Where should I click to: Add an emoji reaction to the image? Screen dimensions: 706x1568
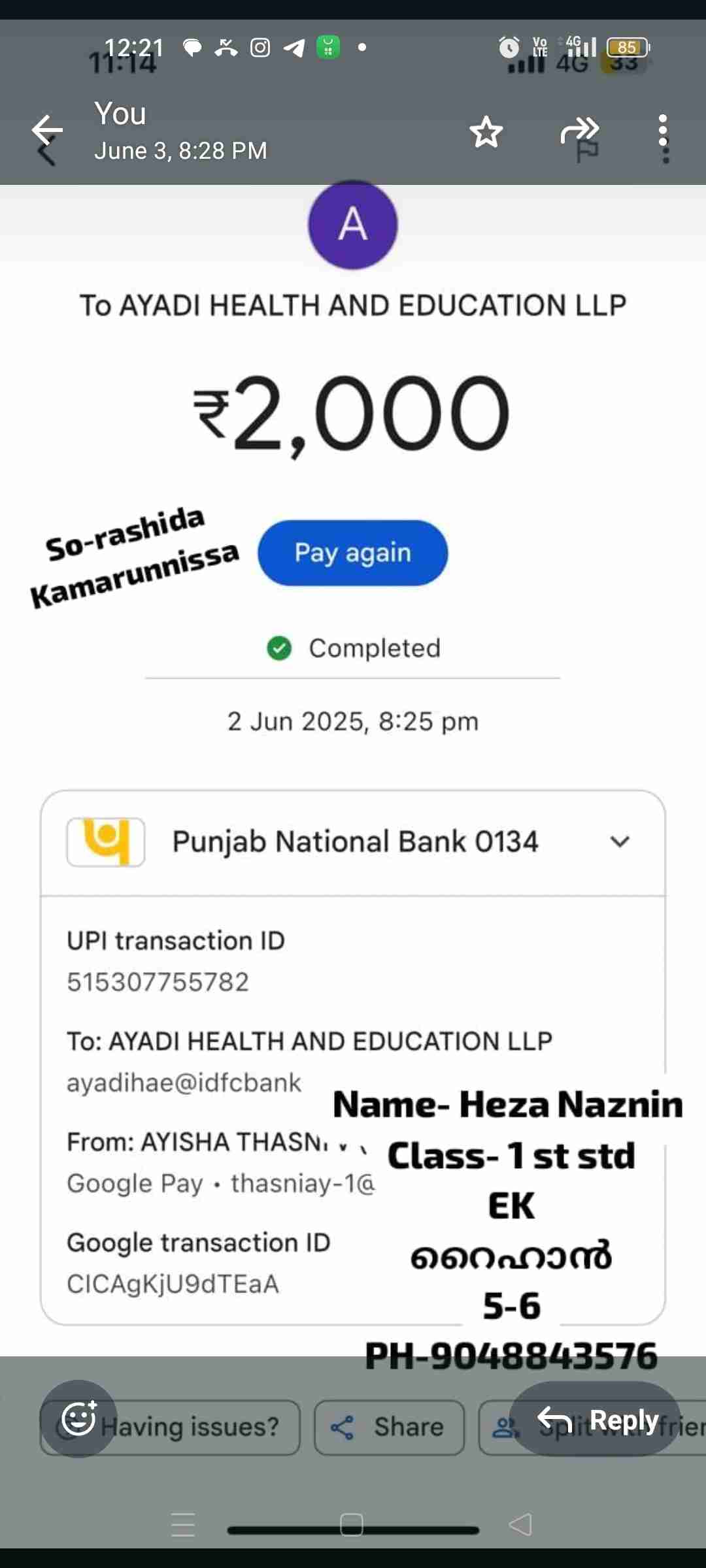coord(78,1419)
